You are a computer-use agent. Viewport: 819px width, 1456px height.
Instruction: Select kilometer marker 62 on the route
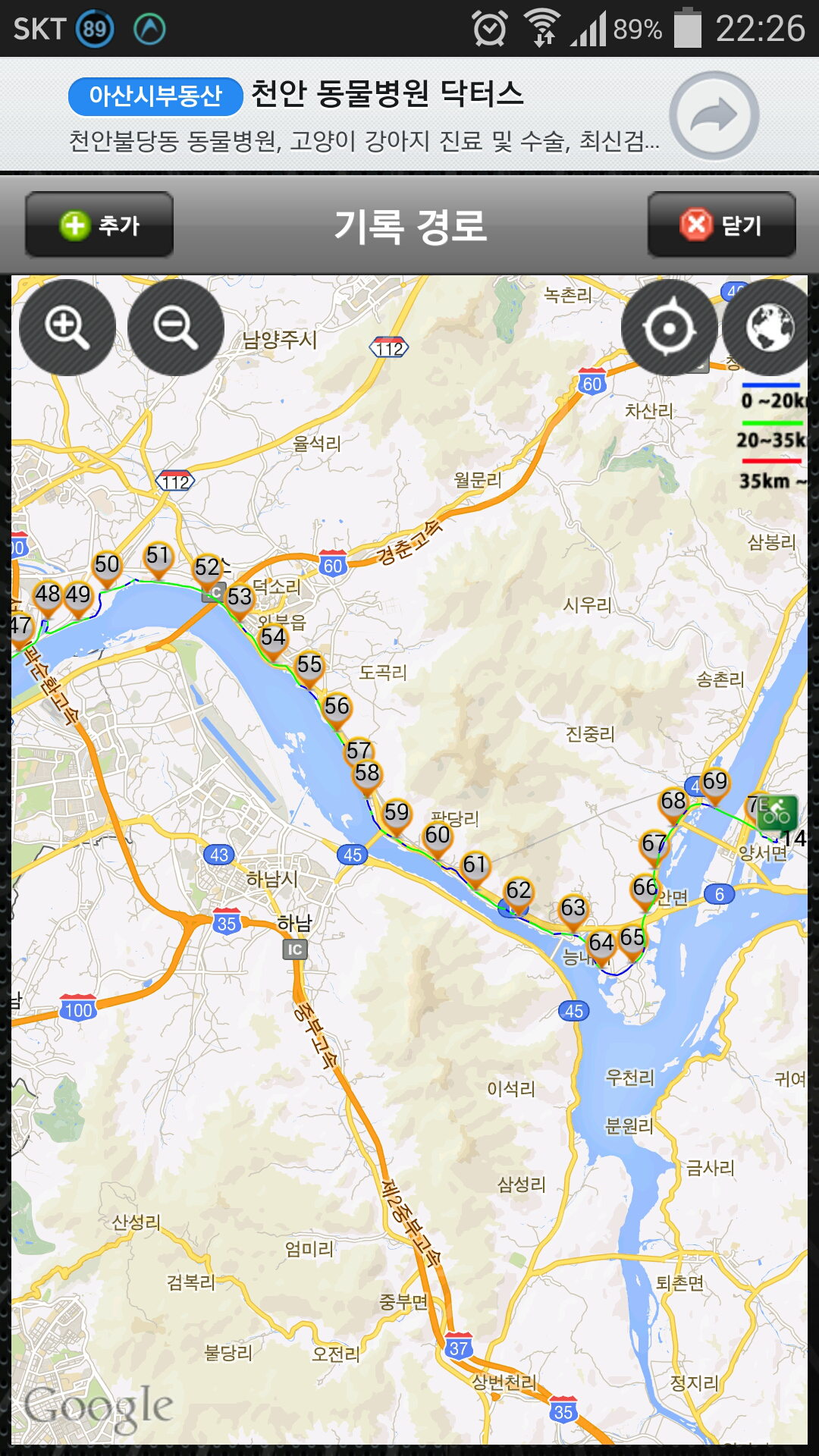click(x=519, y=891)
